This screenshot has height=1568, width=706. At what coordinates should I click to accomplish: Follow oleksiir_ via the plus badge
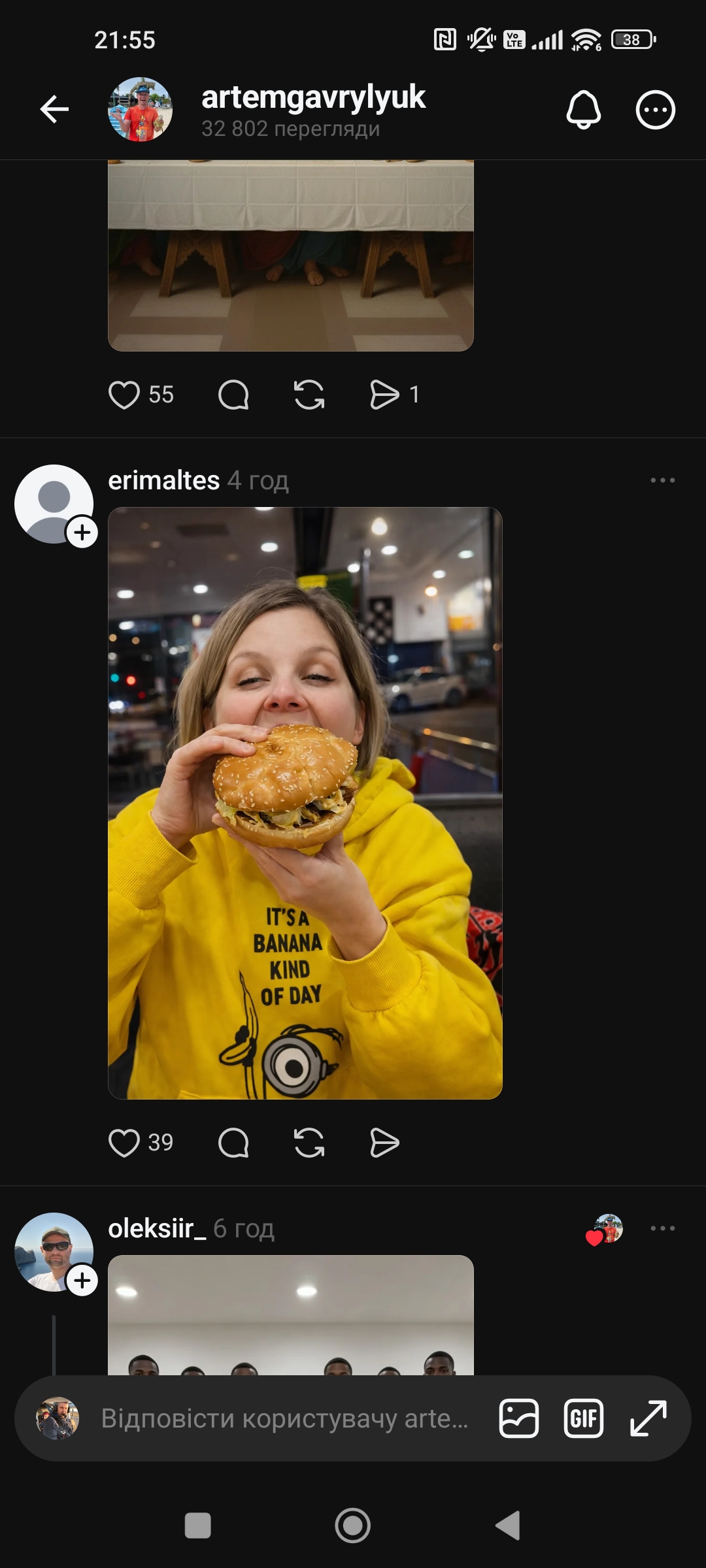82,1281
